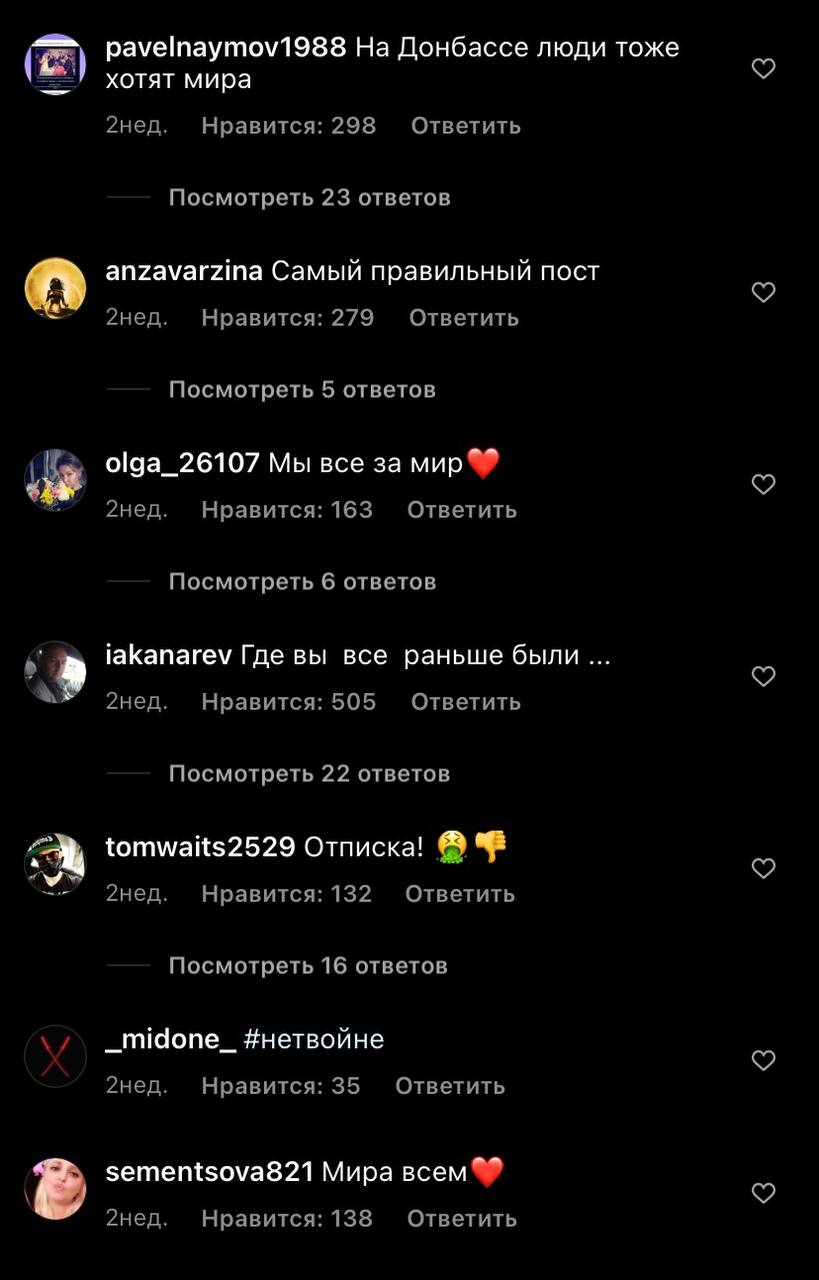
Task: Open iakanarev's profile picture
Action: [x=55, y=672]
